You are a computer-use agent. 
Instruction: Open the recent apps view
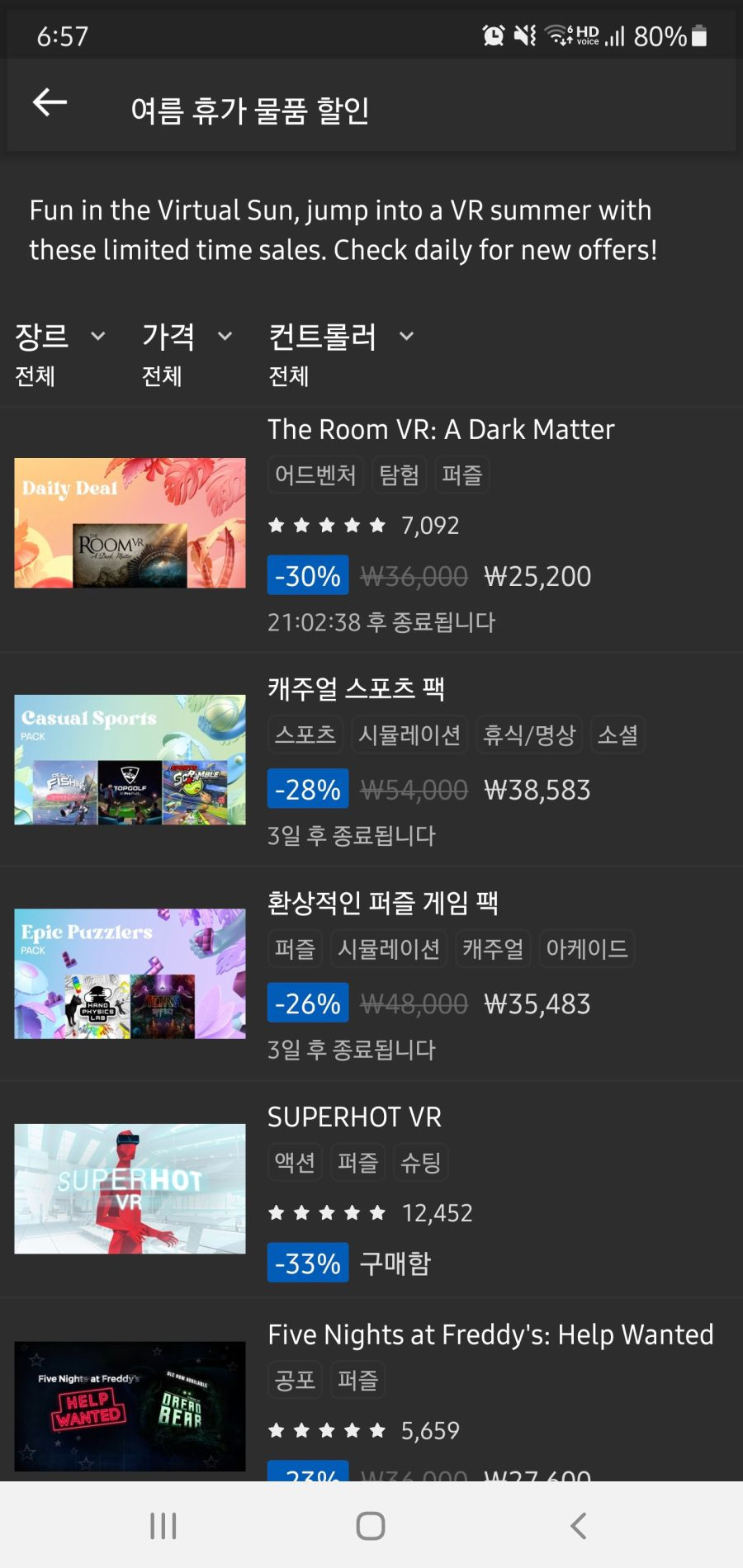tap(163, 1526)
